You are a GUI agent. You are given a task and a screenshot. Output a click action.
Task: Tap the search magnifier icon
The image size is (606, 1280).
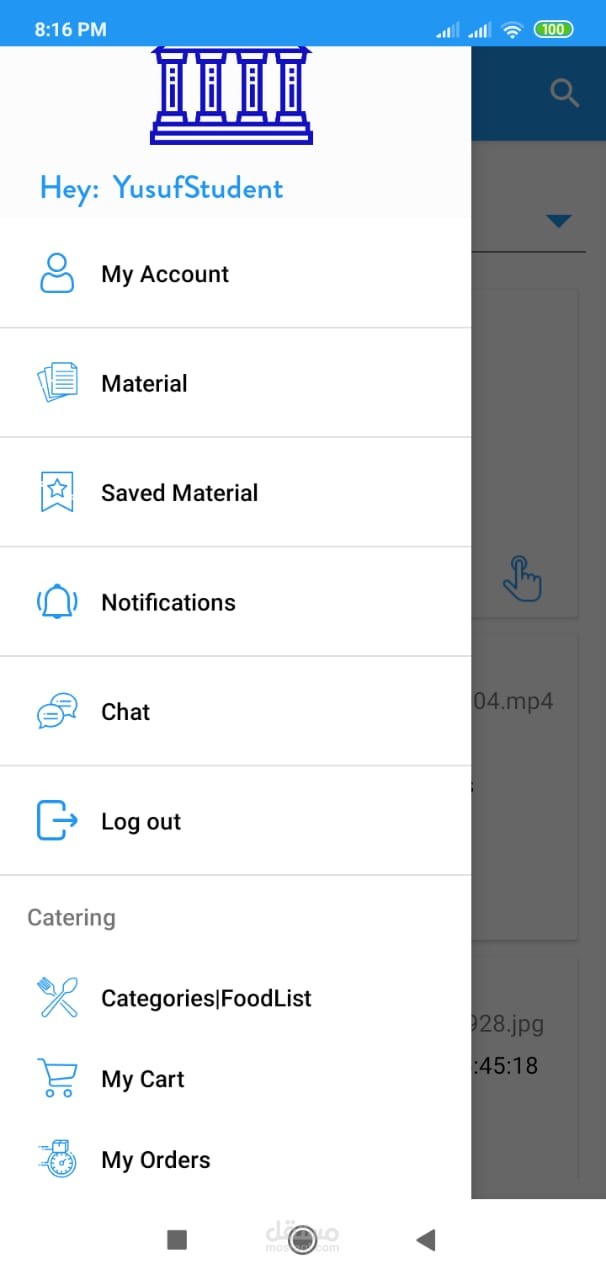(x=565, y=94)
